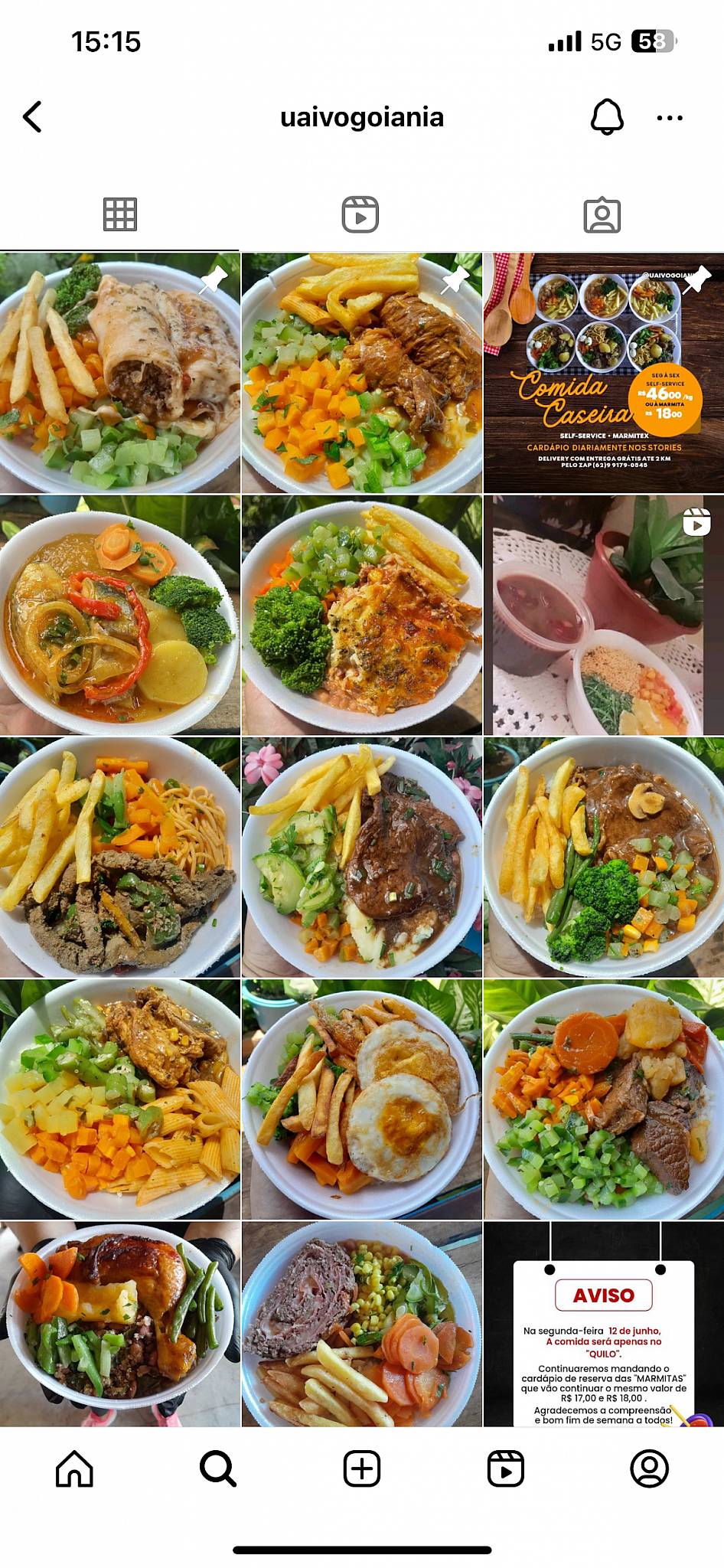This screenshot has width=724, height=1568.
Task: Open the reel marked with the clip icon
Action: pos(603,612)
